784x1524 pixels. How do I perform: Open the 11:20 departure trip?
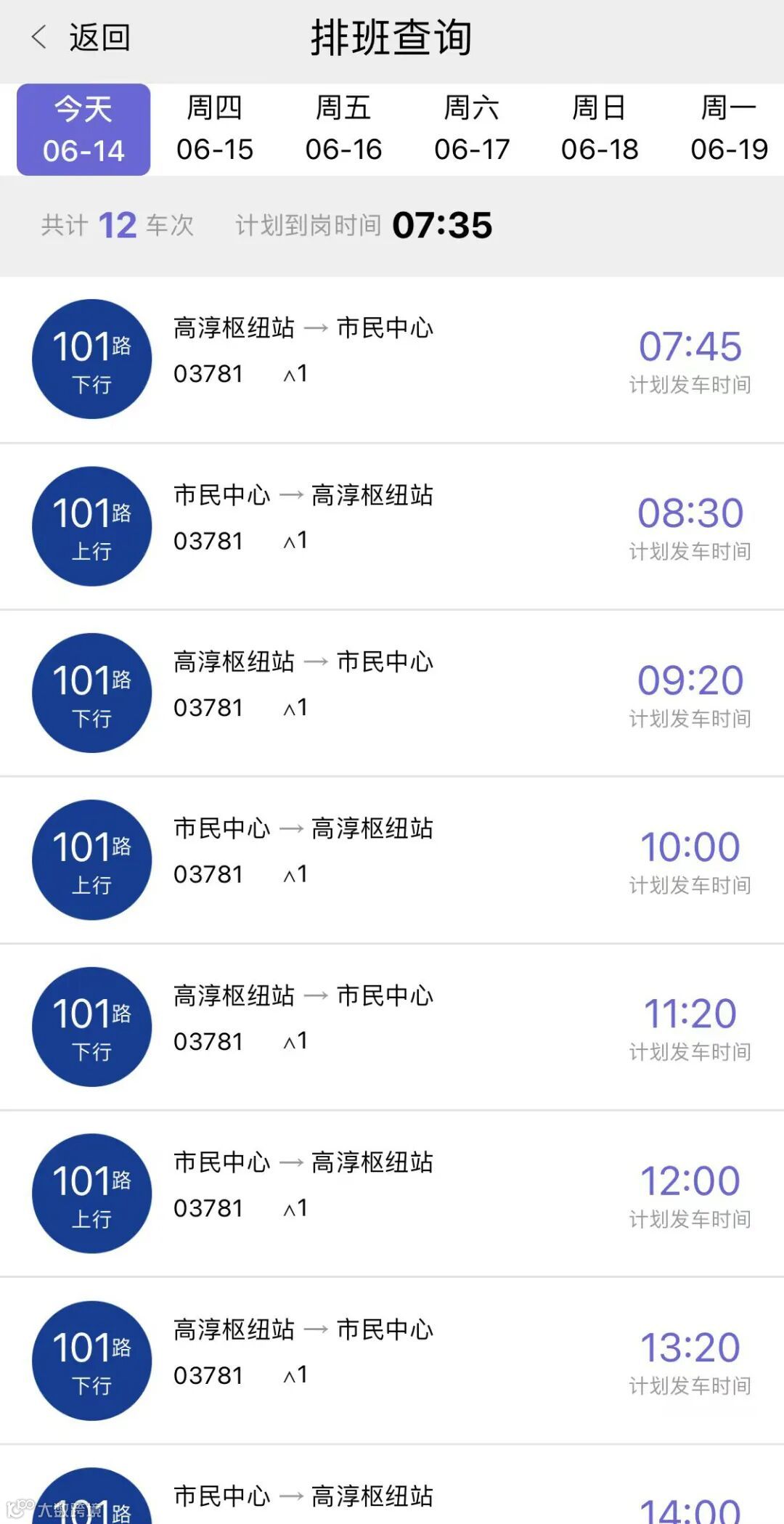pyautogui.click(x=392, y=1027)
